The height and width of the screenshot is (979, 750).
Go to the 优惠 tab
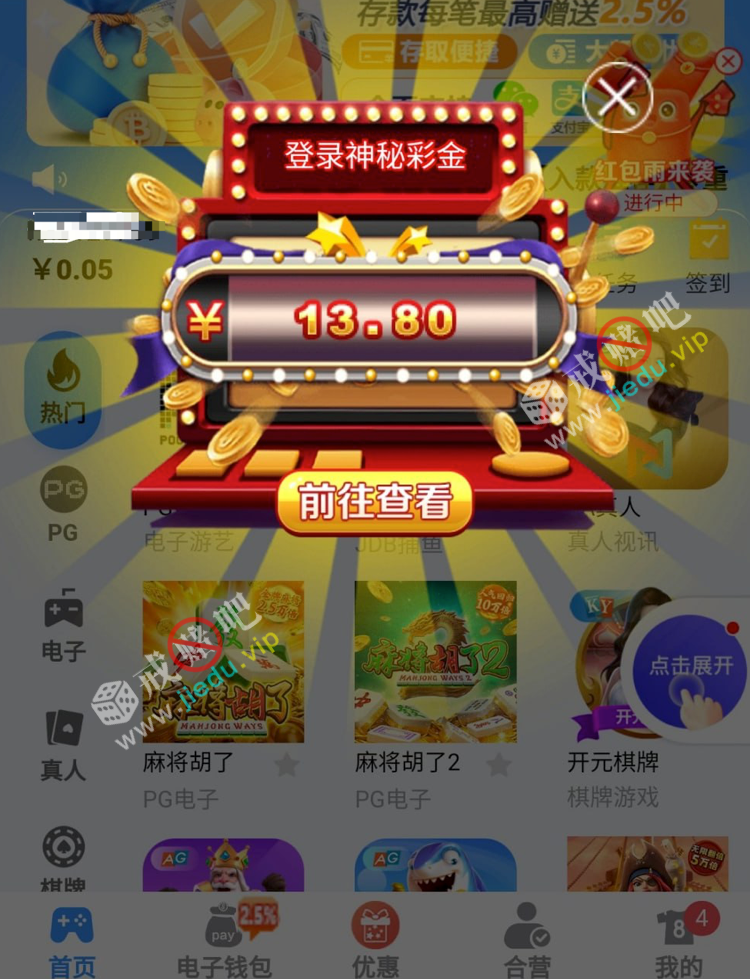click(x=375, y=940)
